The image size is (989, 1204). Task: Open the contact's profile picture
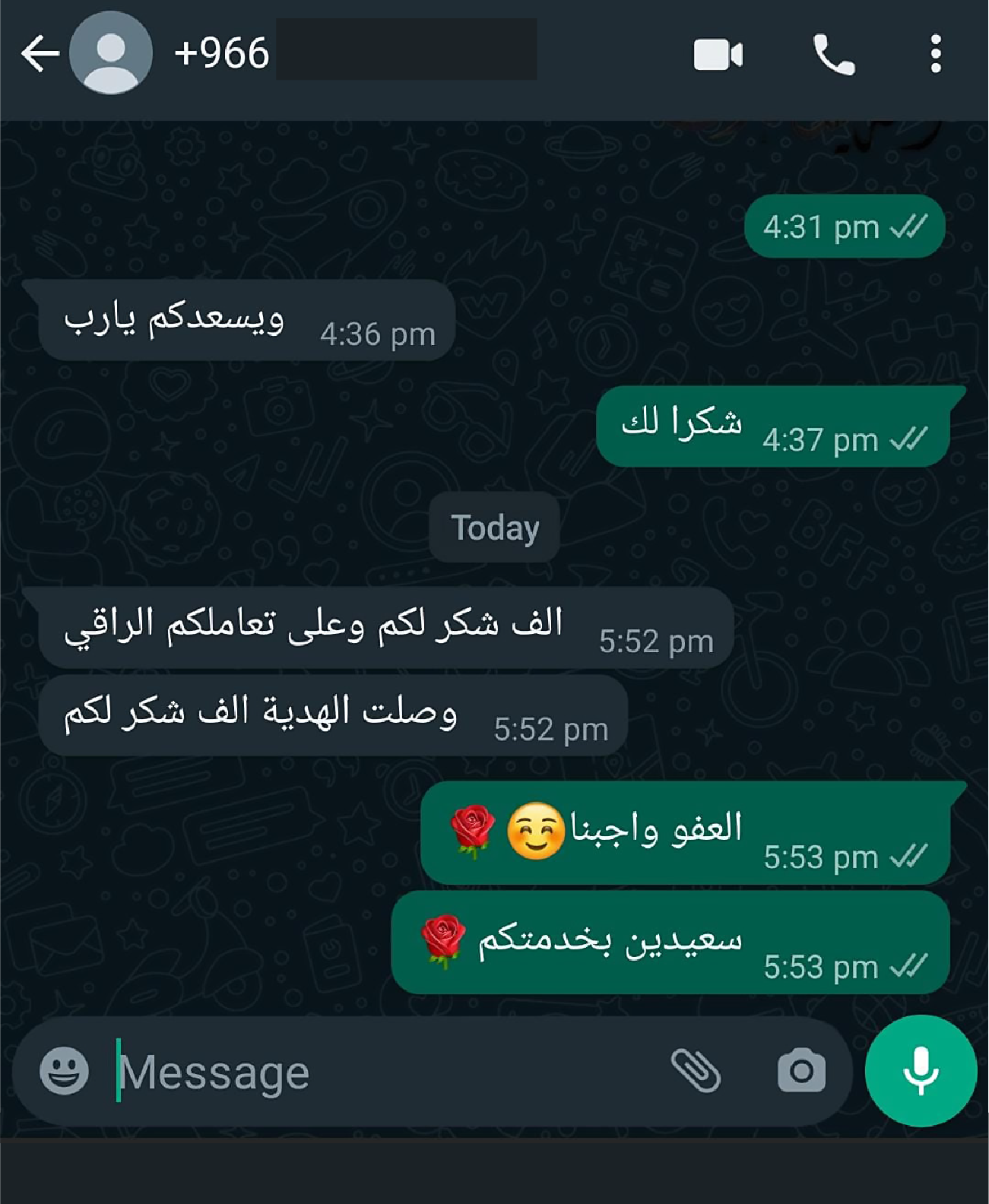tap(111, 54)
